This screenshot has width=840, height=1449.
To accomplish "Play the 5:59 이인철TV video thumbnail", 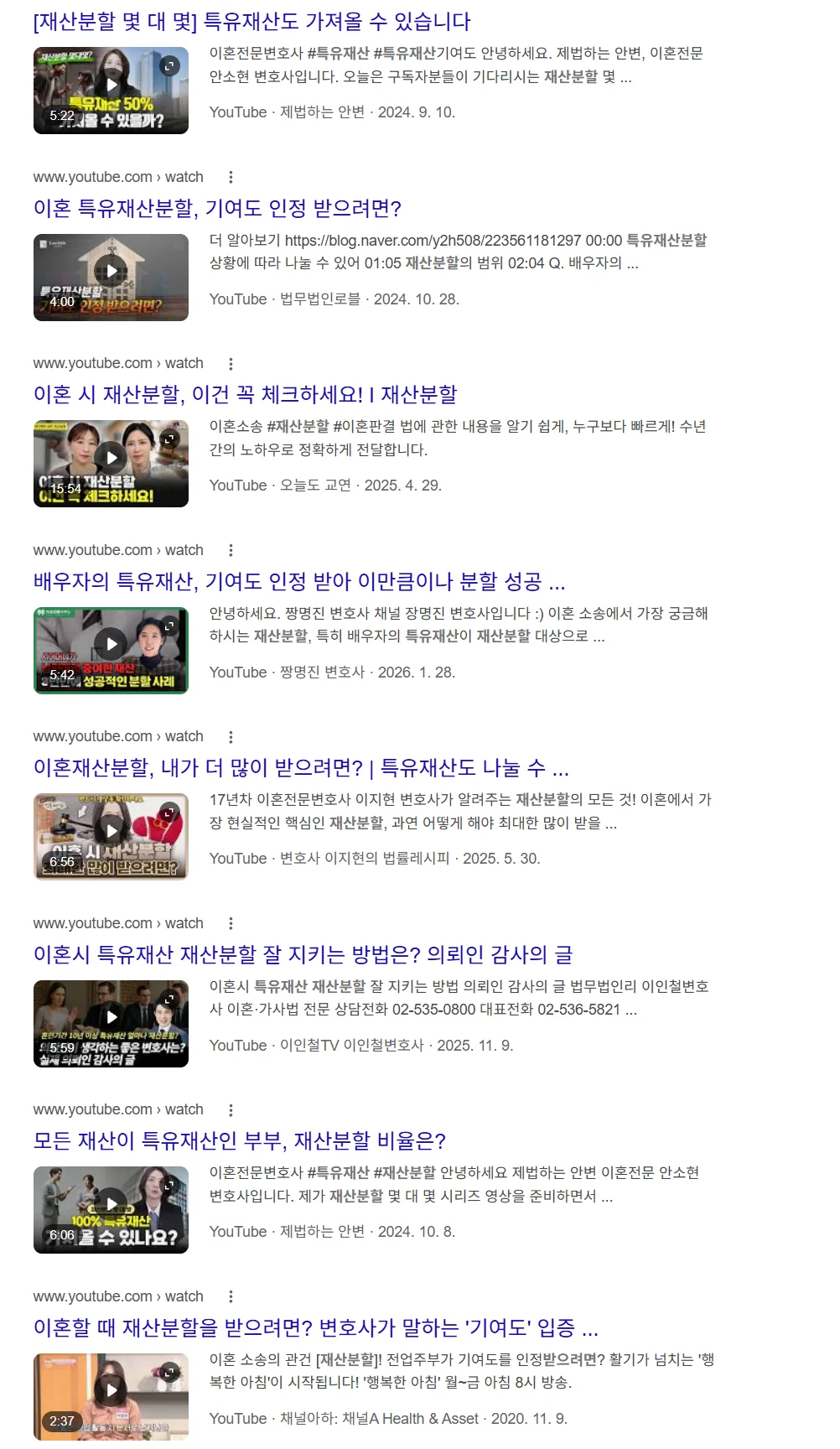I will (x=111, y=1024).
